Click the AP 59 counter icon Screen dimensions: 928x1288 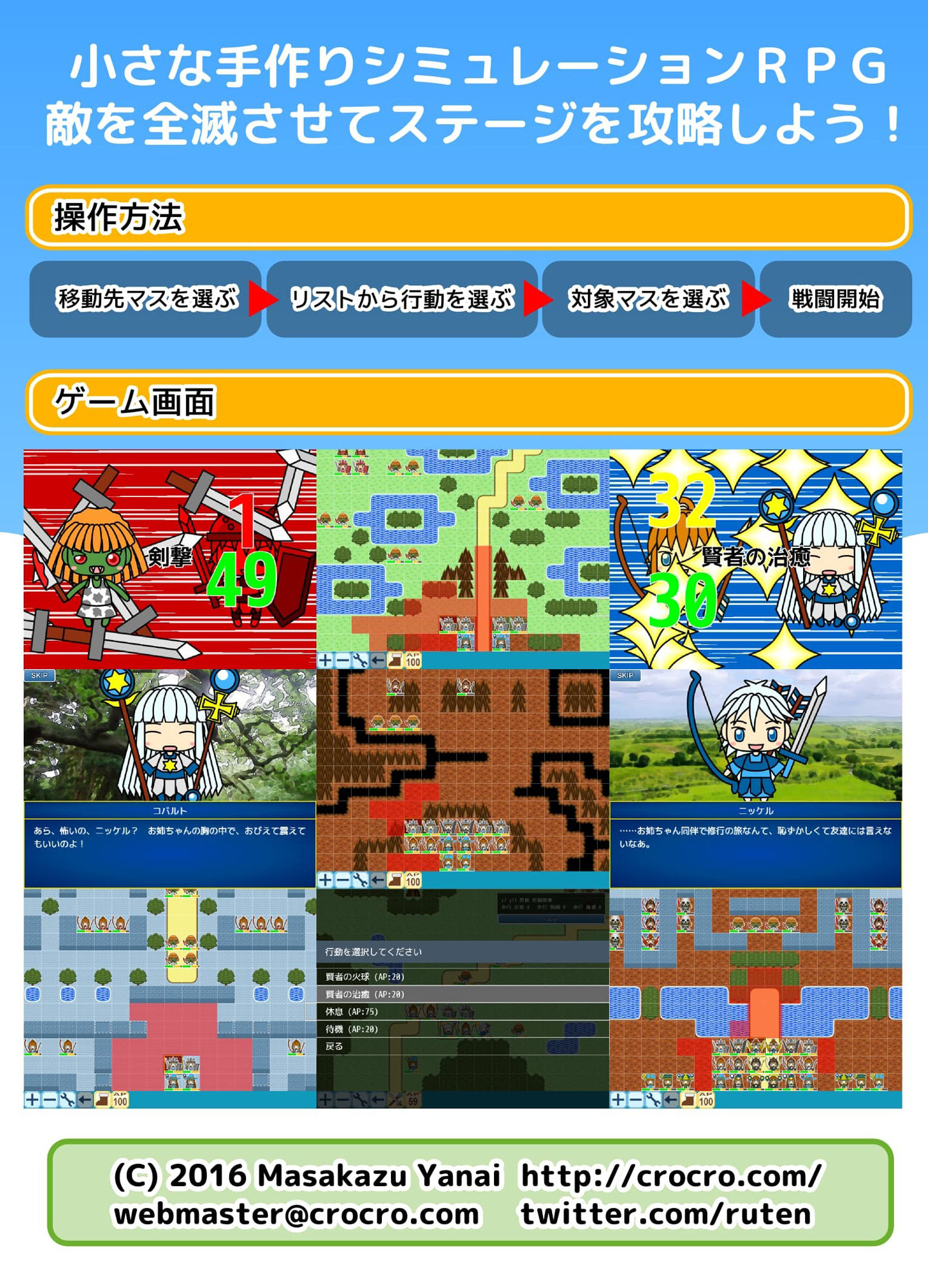point(413,1101)
